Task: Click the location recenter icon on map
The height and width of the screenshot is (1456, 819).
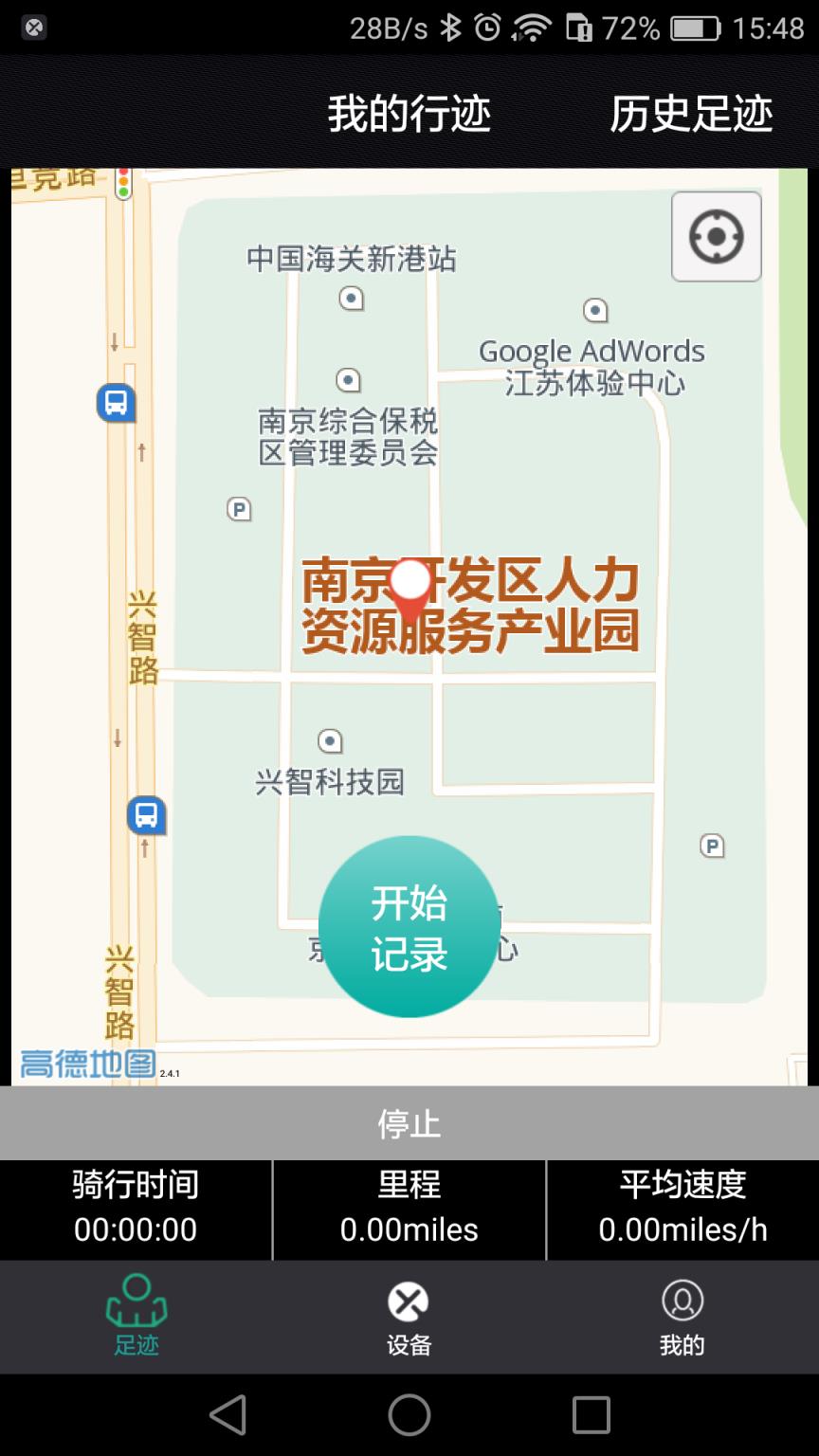Action: [716, 237]
